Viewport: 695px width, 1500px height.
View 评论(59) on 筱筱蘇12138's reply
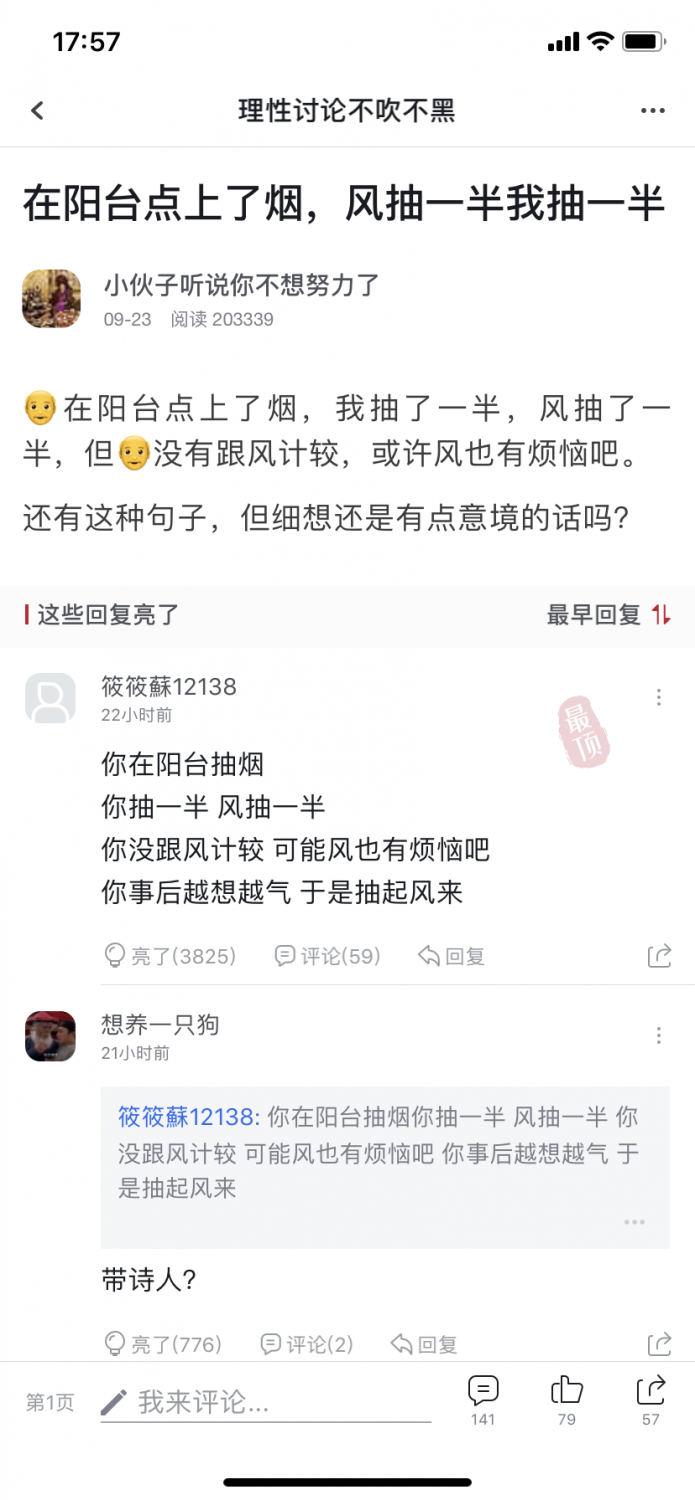coord(327,956)
